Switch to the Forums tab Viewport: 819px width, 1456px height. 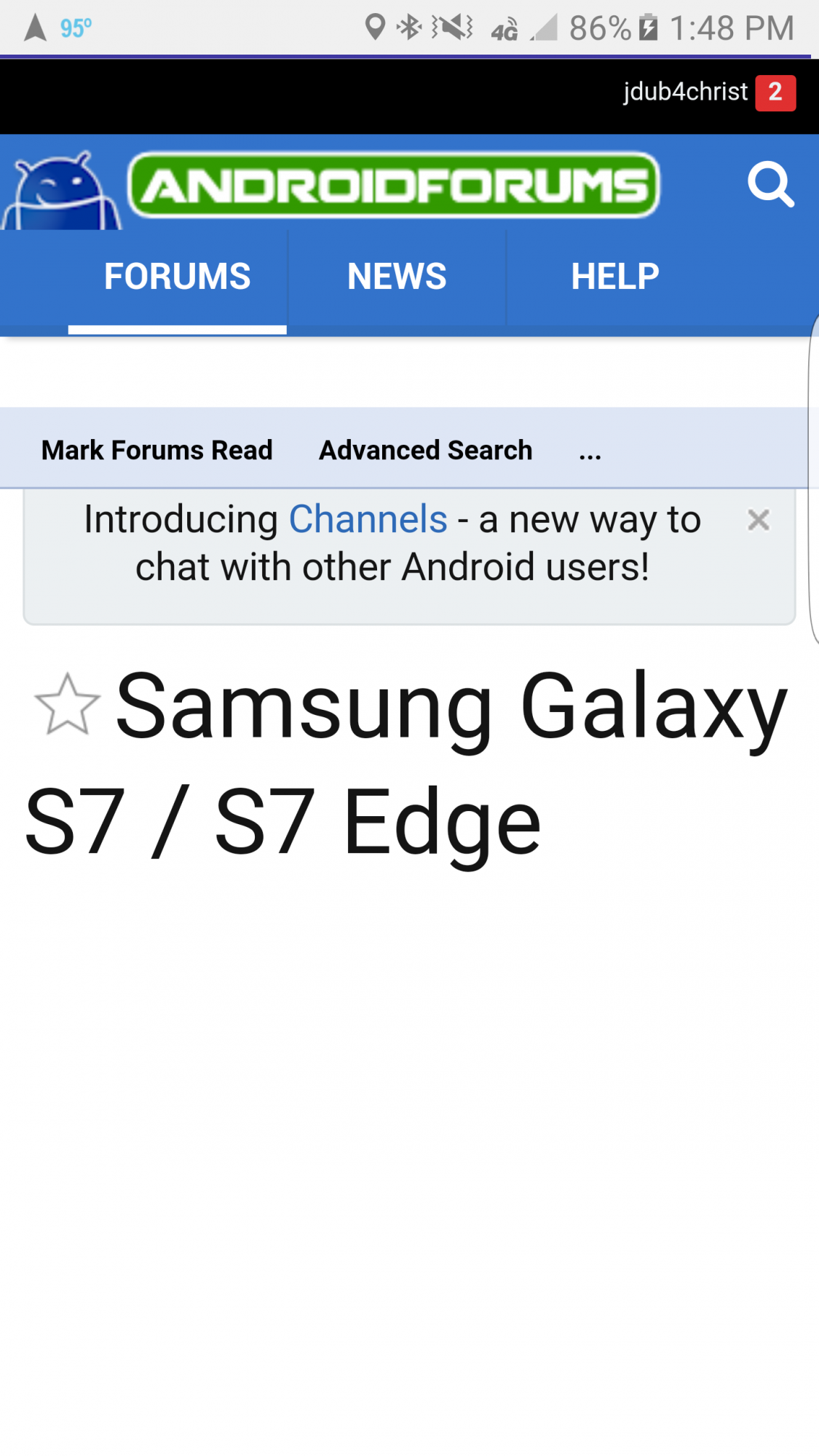click(x=178, y=277)
